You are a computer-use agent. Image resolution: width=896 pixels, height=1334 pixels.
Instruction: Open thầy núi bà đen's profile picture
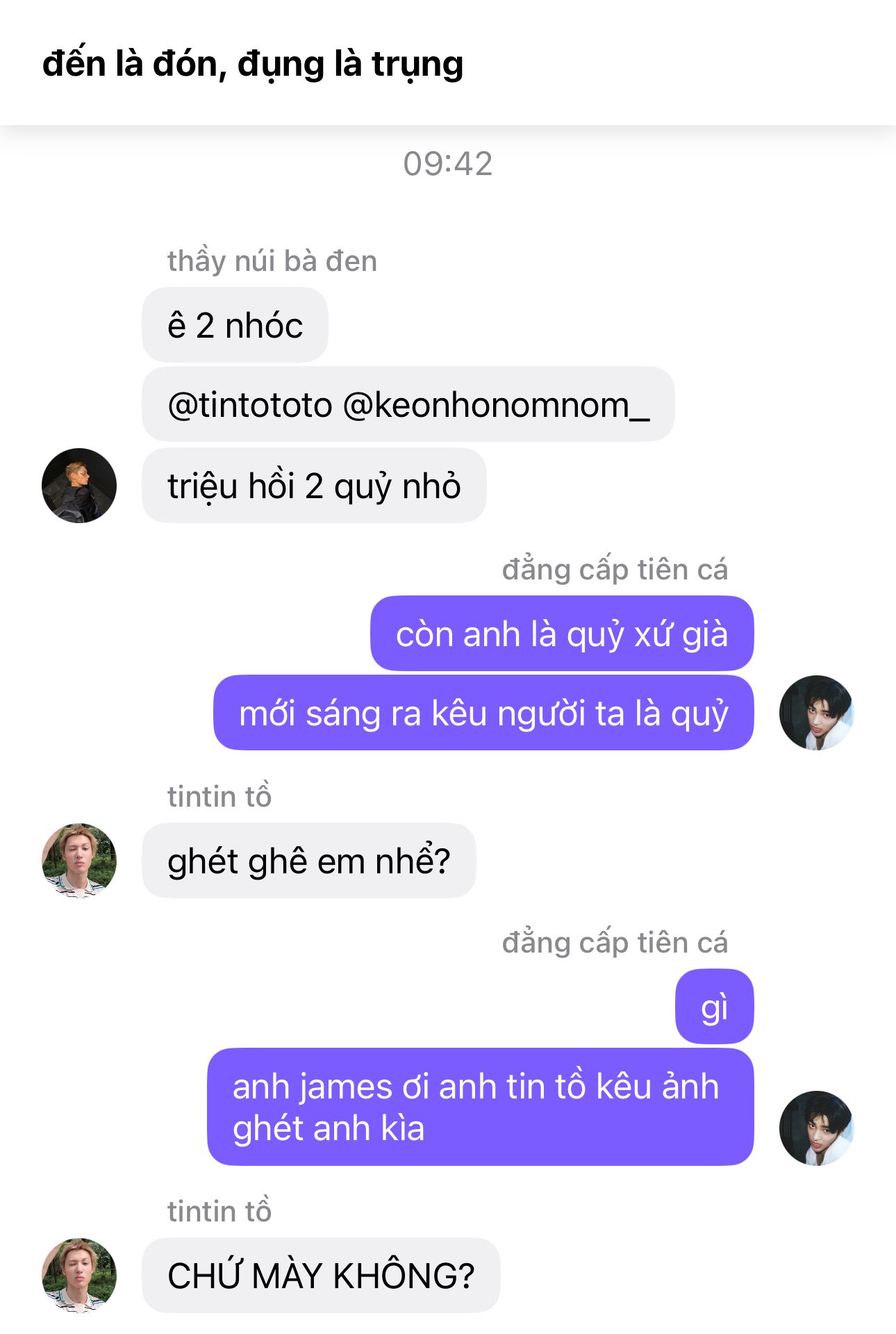click(x=79, y=486)
